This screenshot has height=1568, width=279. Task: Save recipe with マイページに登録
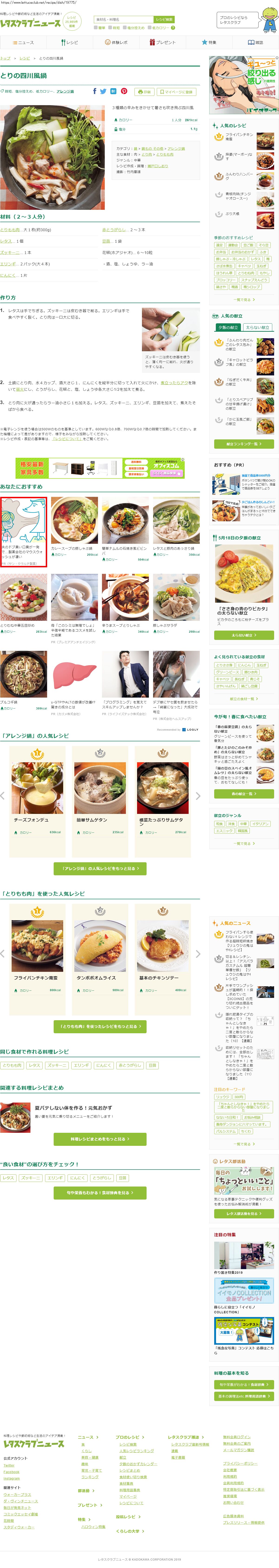point(176,92)
